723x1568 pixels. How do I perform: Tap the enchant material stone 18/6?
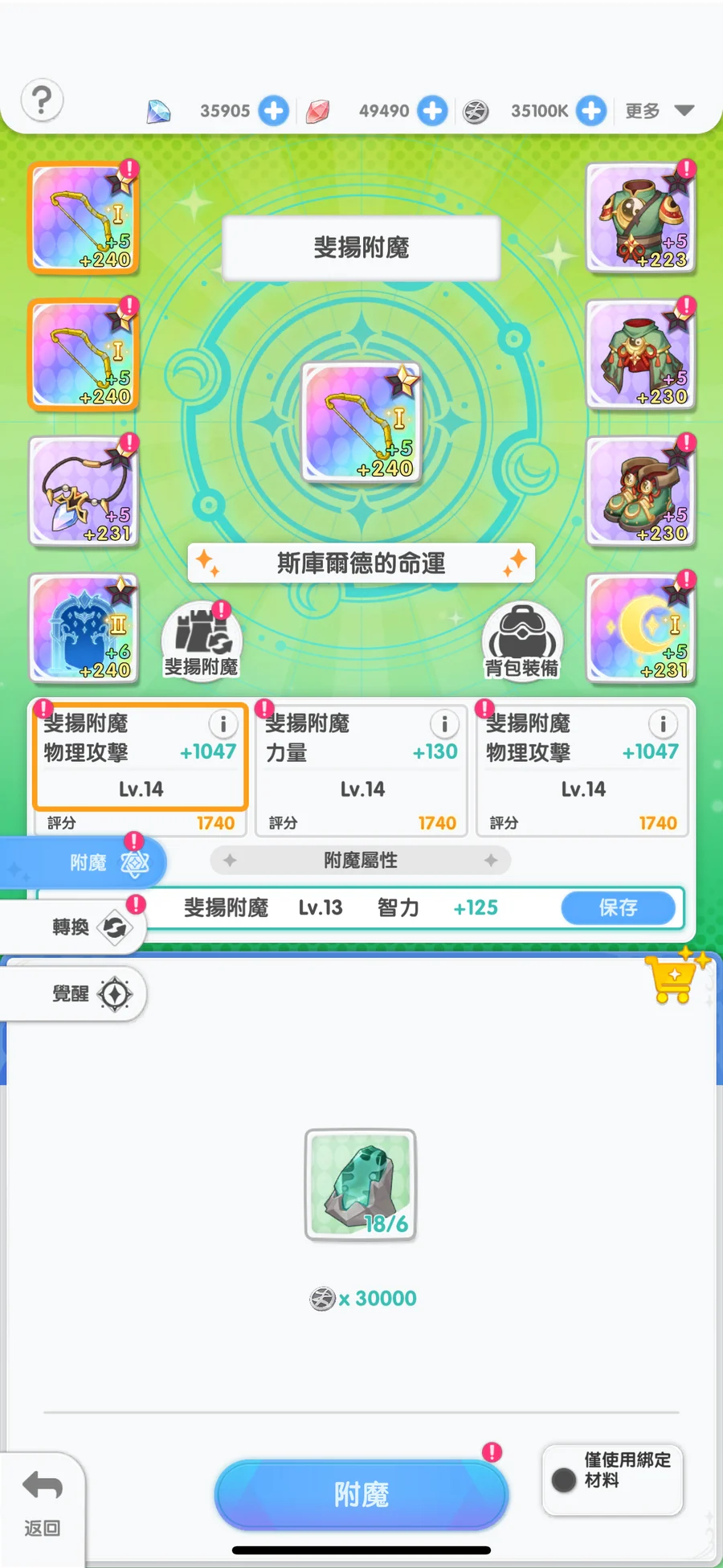point(361,1185)
